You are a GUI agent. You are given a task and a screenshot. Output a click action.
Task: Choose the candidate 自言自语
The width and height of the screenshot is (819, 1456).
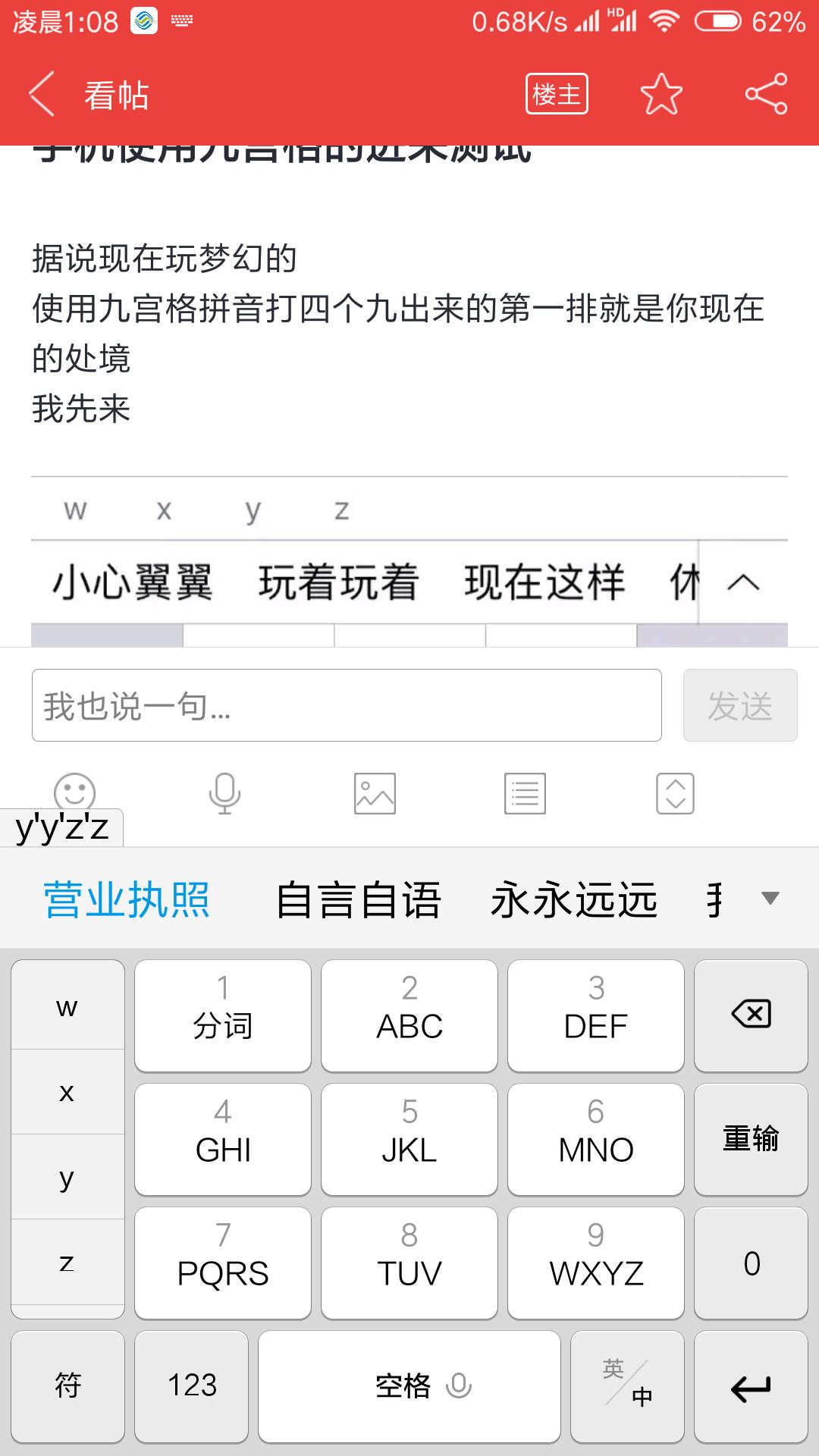tap(358, 900)
